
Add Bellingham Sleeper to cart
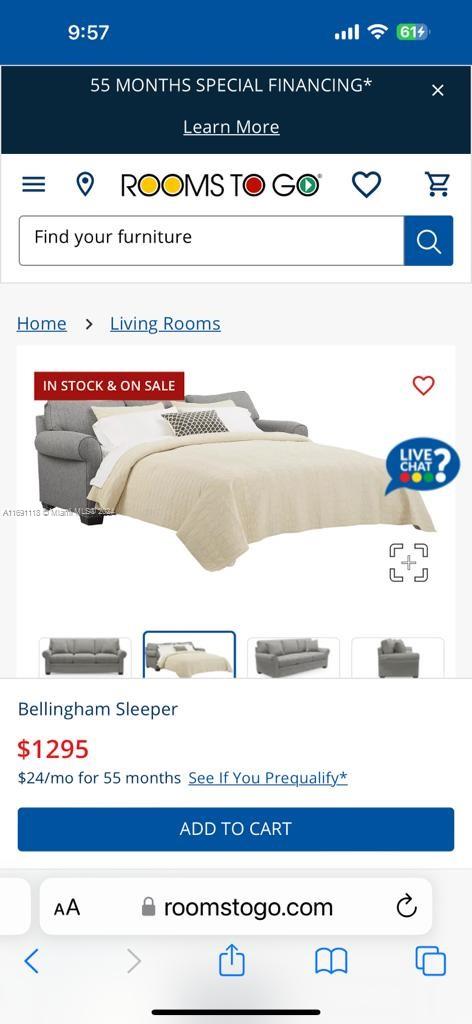236,829
